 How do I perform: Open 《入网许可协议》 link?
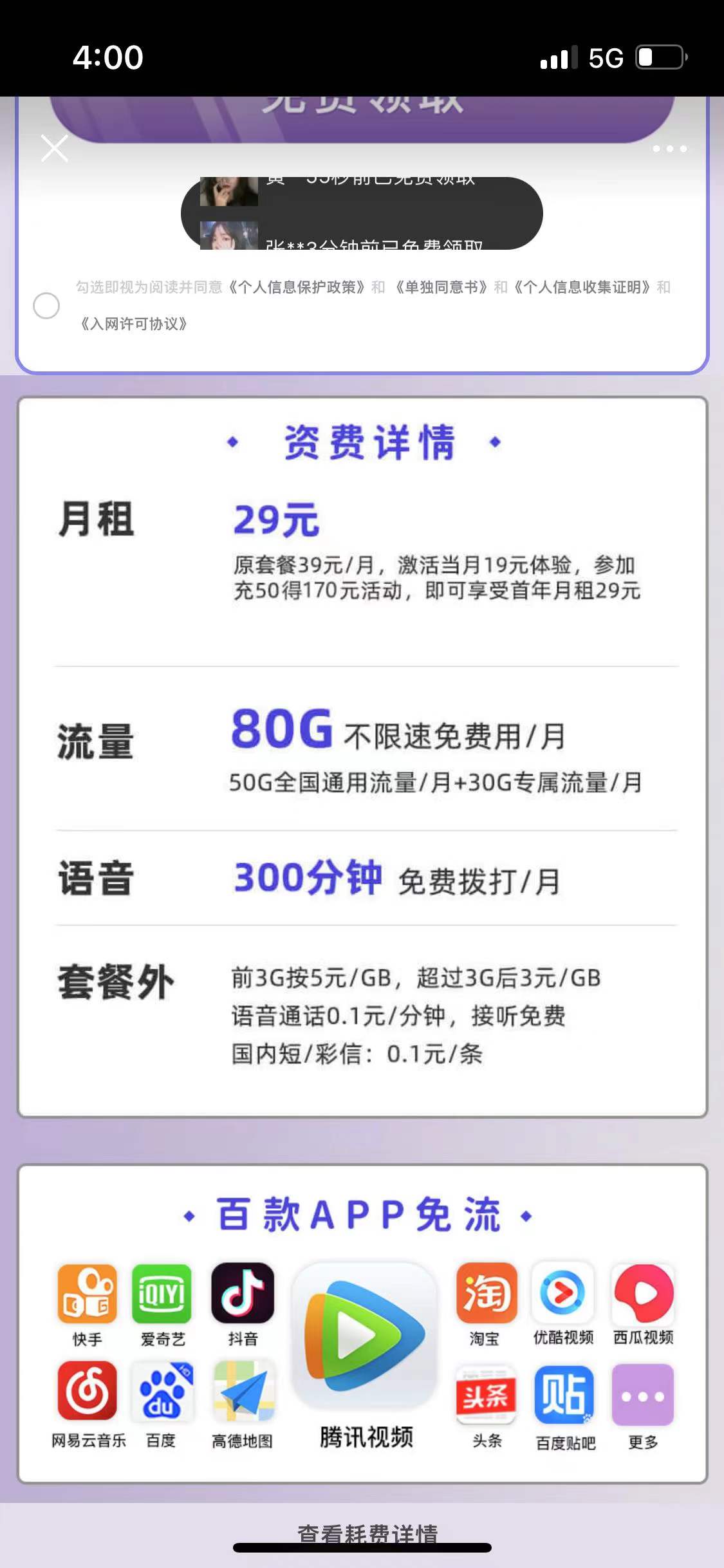(133, 324)
